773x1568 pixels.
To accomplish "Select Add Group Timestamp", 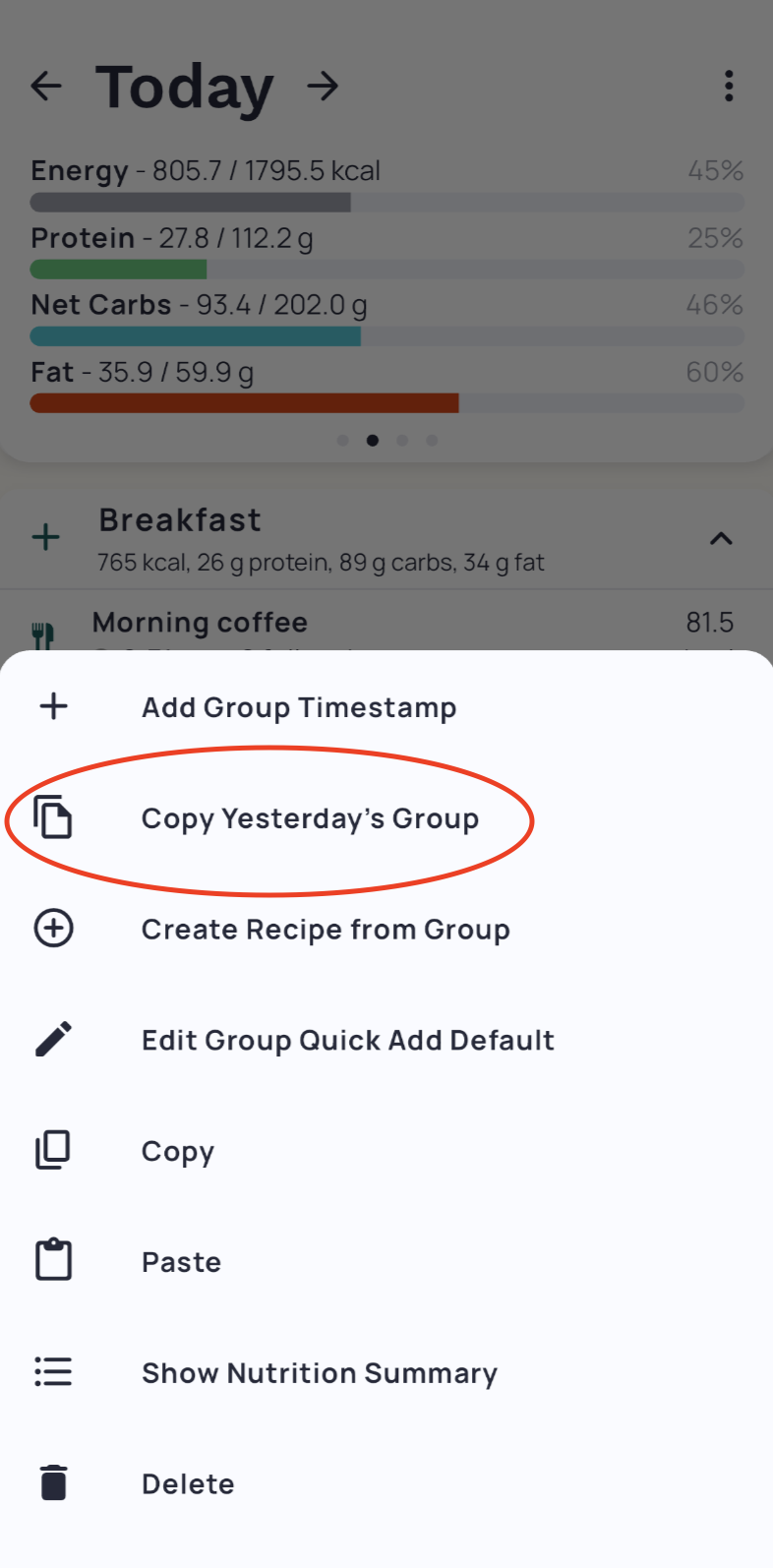I will click(x=386, y=707).
